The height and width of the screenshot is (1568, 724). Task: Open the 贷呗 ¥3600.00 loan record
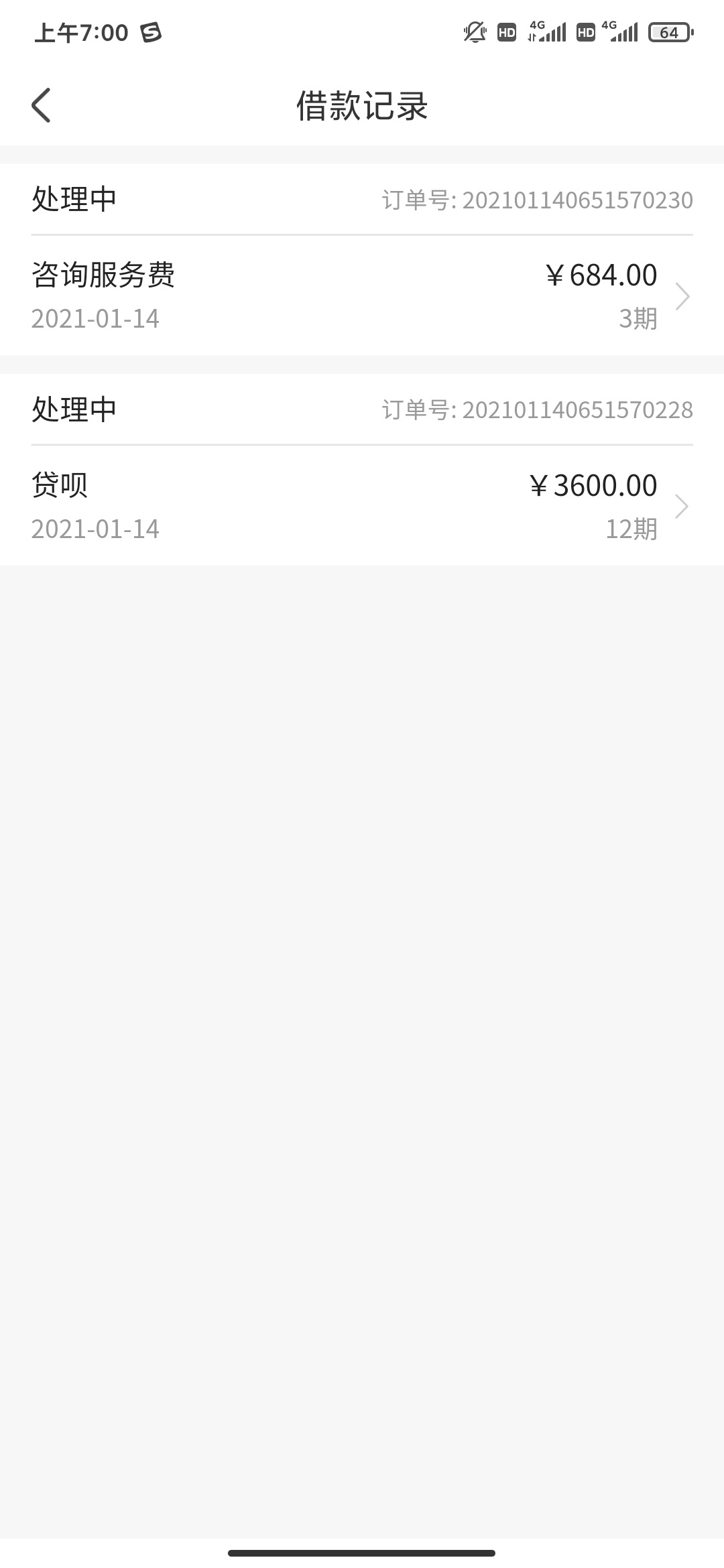362,506
